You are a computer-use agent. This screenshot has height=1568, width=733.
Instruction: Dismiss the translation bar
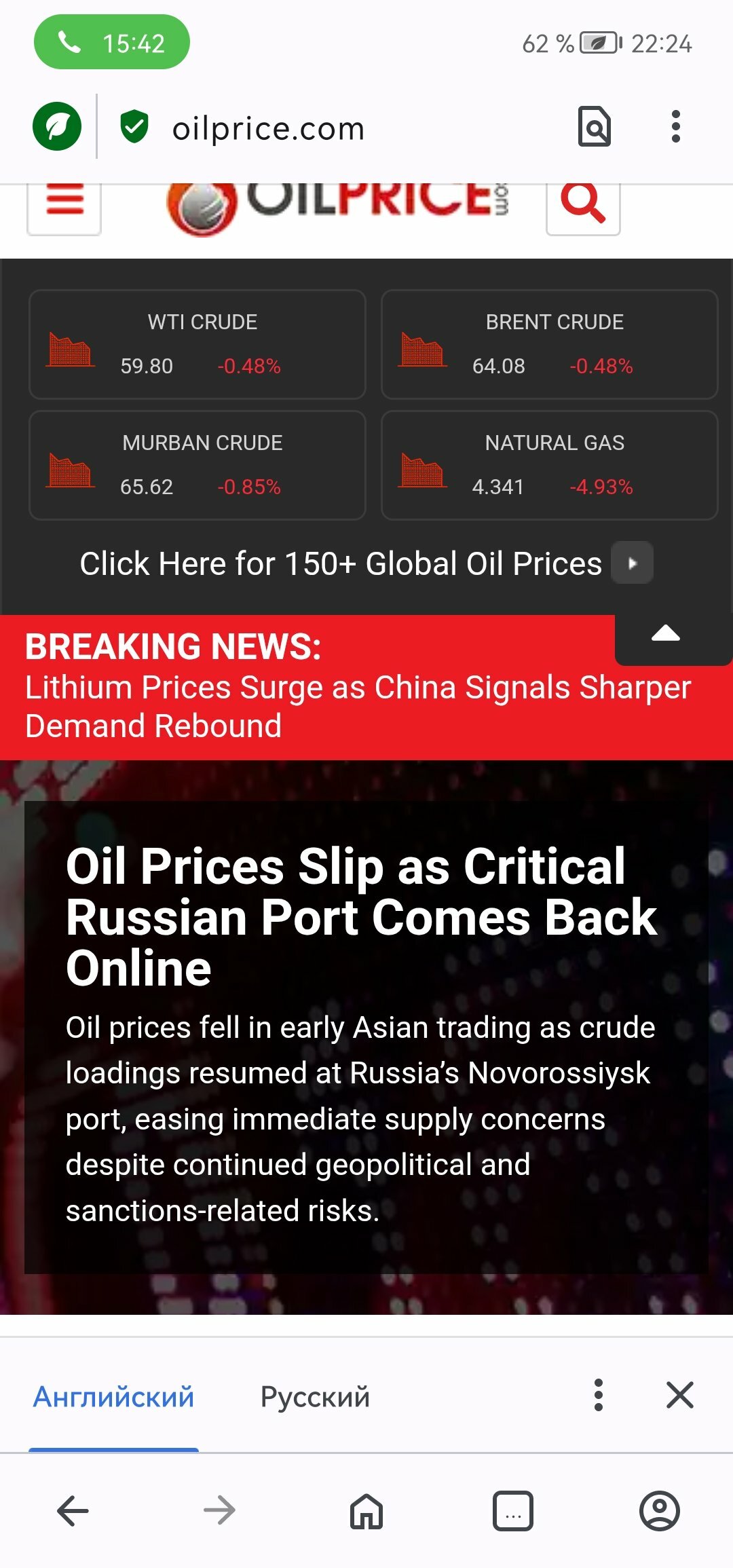click(680, 1396)
